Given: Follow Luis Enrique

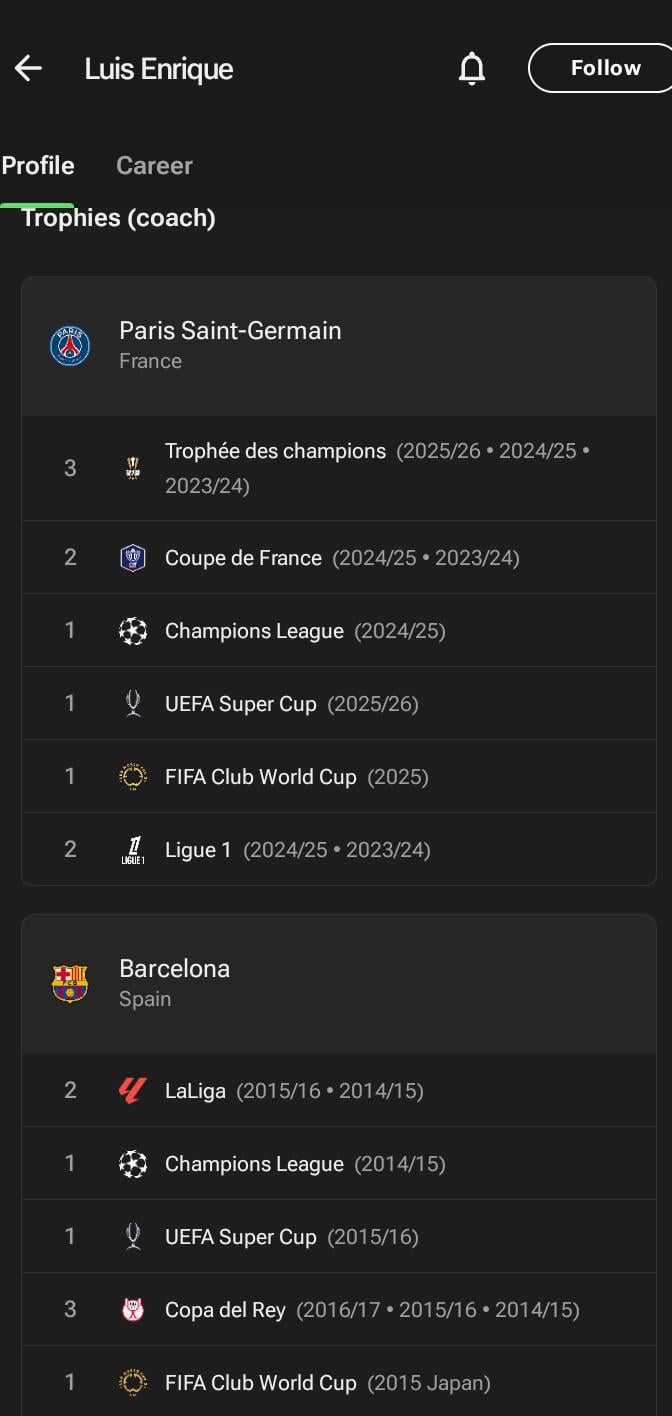Looking at the screenshot, I should [x=603, y=68].
